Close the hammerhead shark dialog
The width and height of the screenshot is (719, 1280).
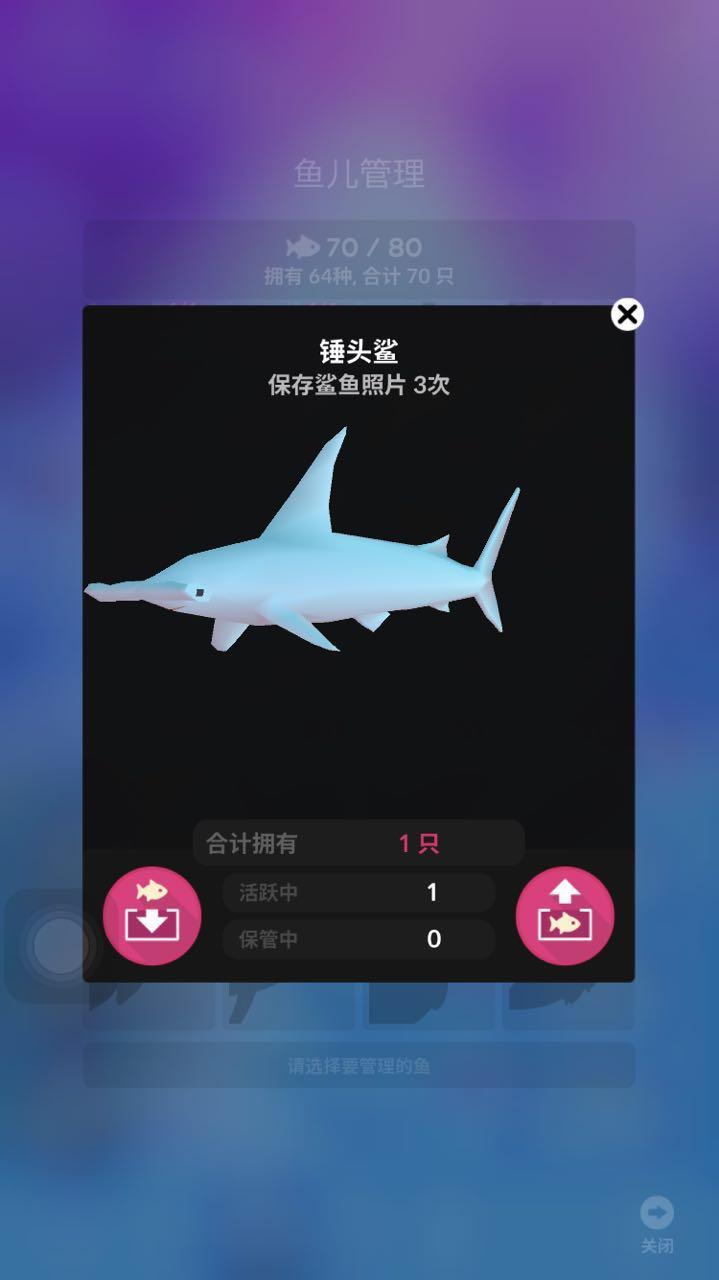pos(627,315)
